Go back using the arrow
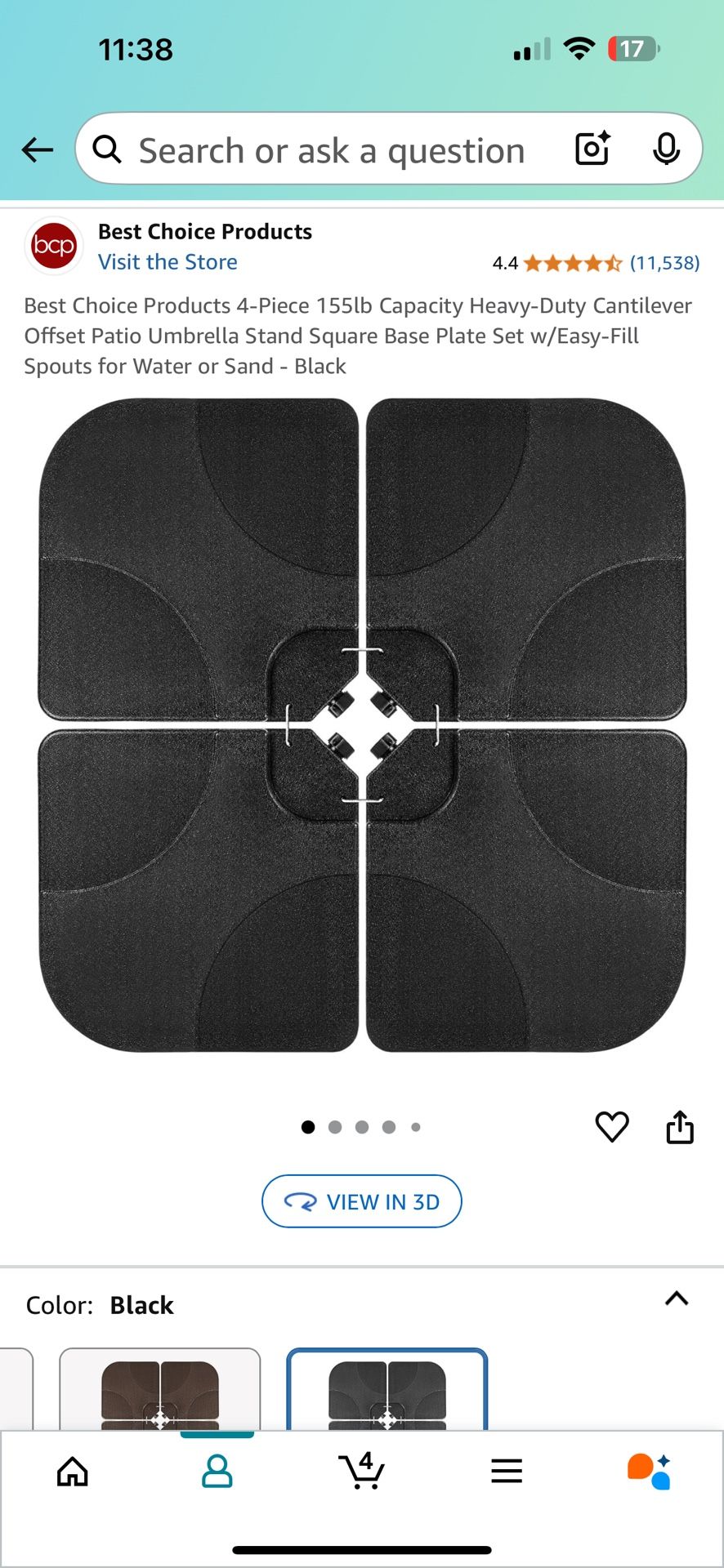The height and width of the screenshot is (1568, 724). click(38, 149)
